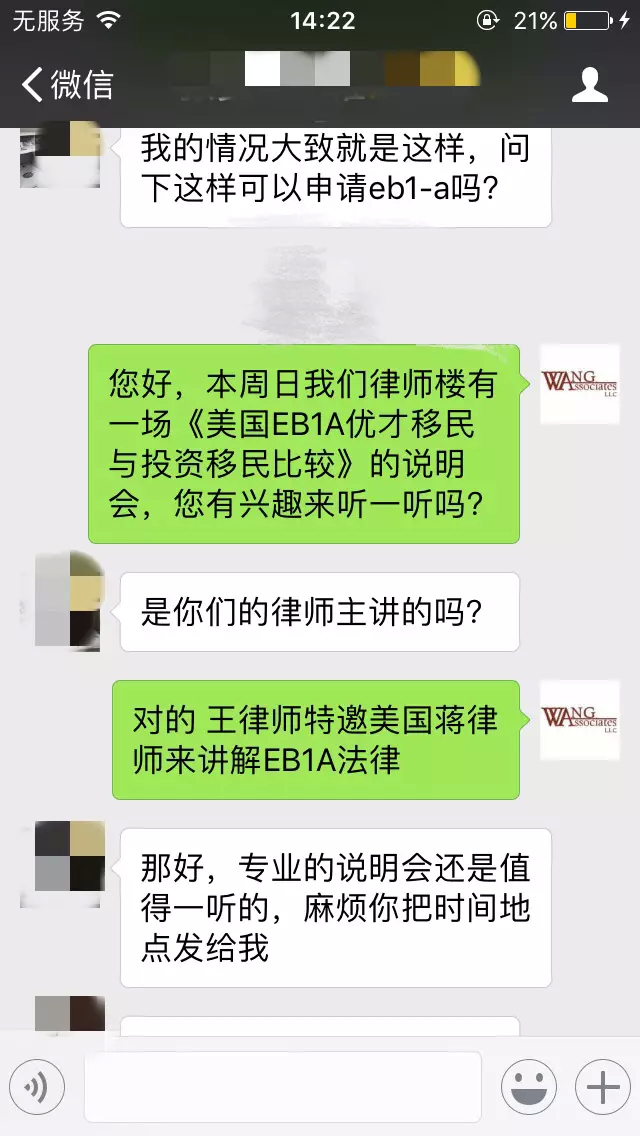Image resolution: width=640 pixels, height=1136 pixels.
Task: Switch to voice message input
Action: click(x=37, y=1086)
